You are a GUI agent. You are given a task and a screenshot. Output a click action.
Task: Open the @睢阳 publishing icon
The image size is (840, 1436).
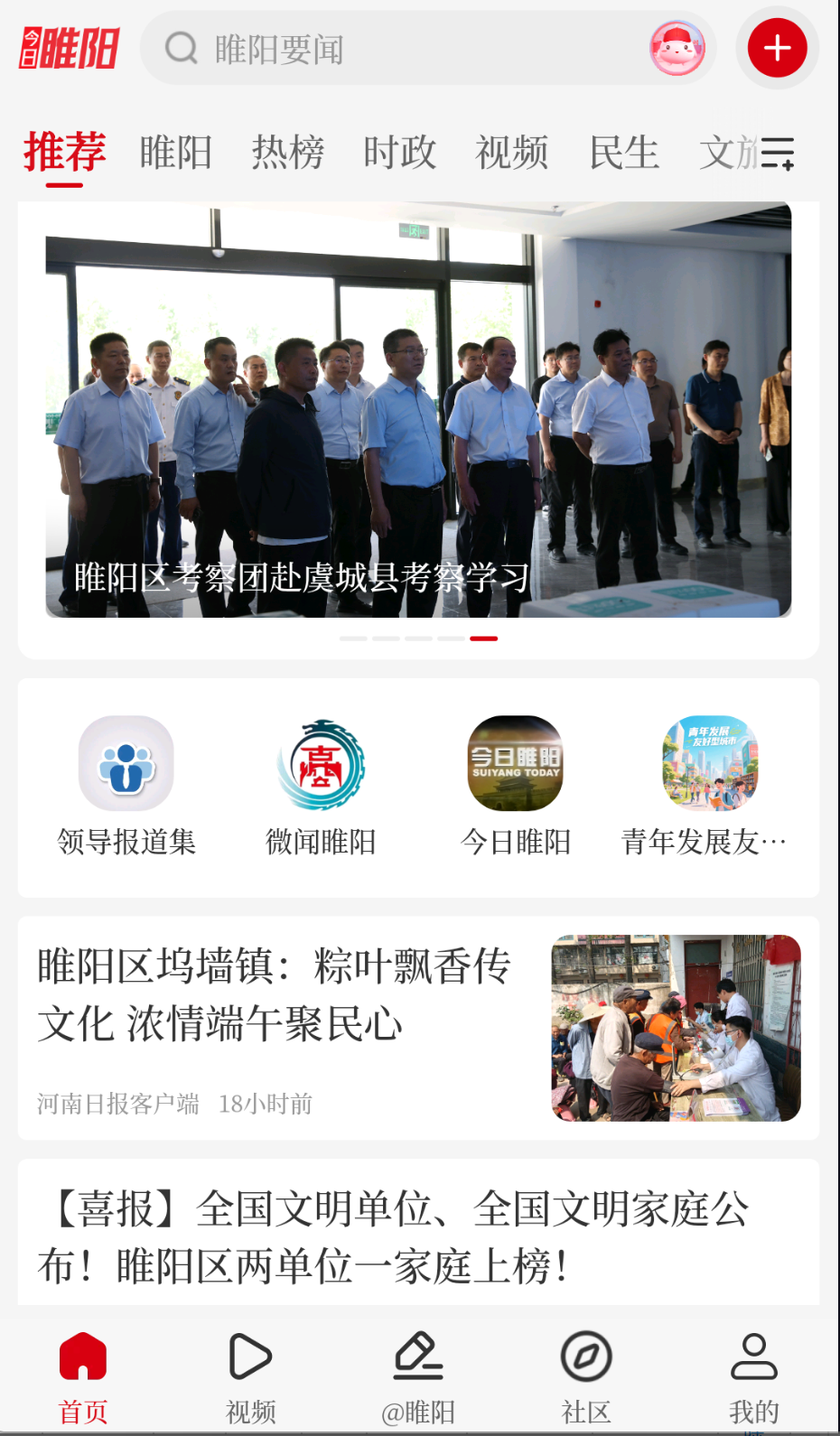418,1355
